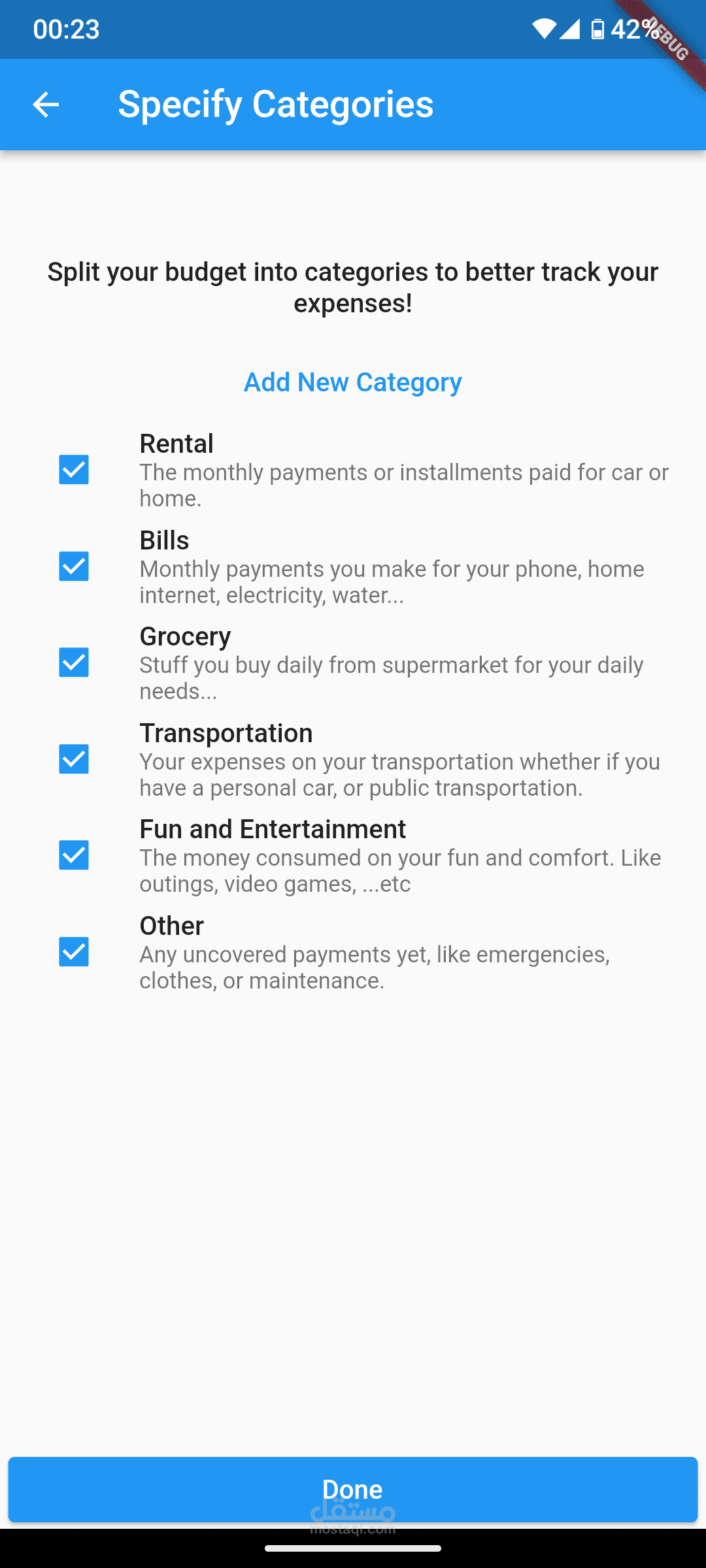Uncheck the Bills category checkbox

(74, 566)
